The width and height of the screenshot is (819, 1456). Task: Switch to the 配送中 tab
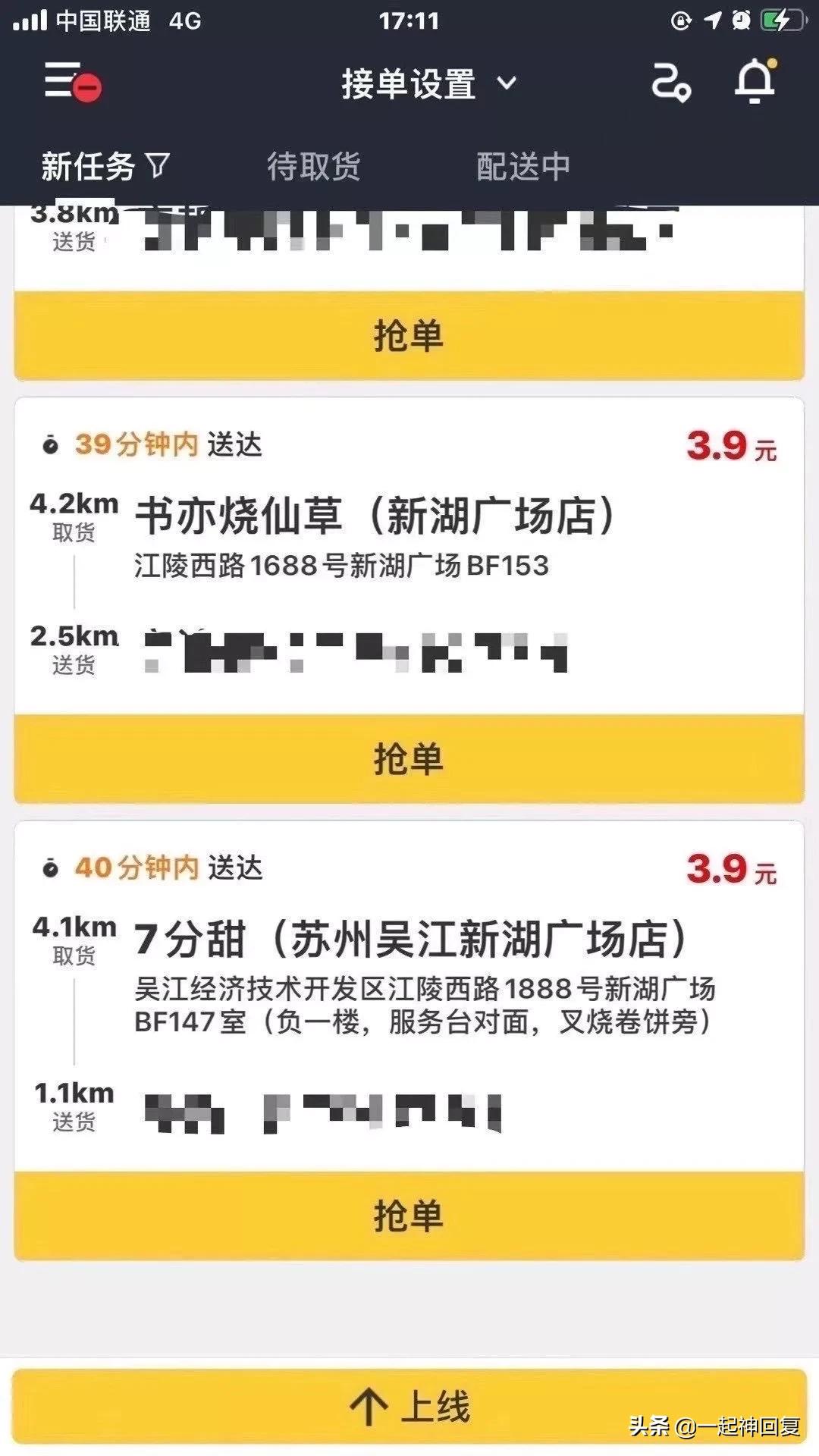[522, 165]
